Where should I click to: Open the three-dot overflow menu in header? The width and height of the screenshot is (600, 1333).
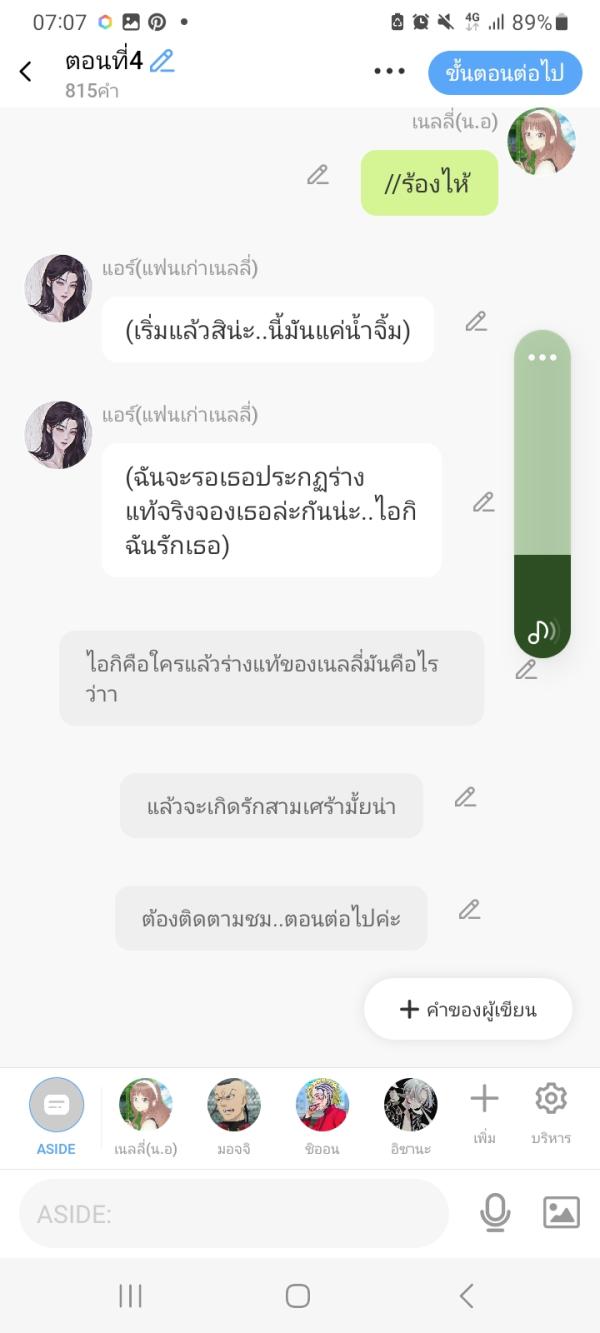(389, 72)
